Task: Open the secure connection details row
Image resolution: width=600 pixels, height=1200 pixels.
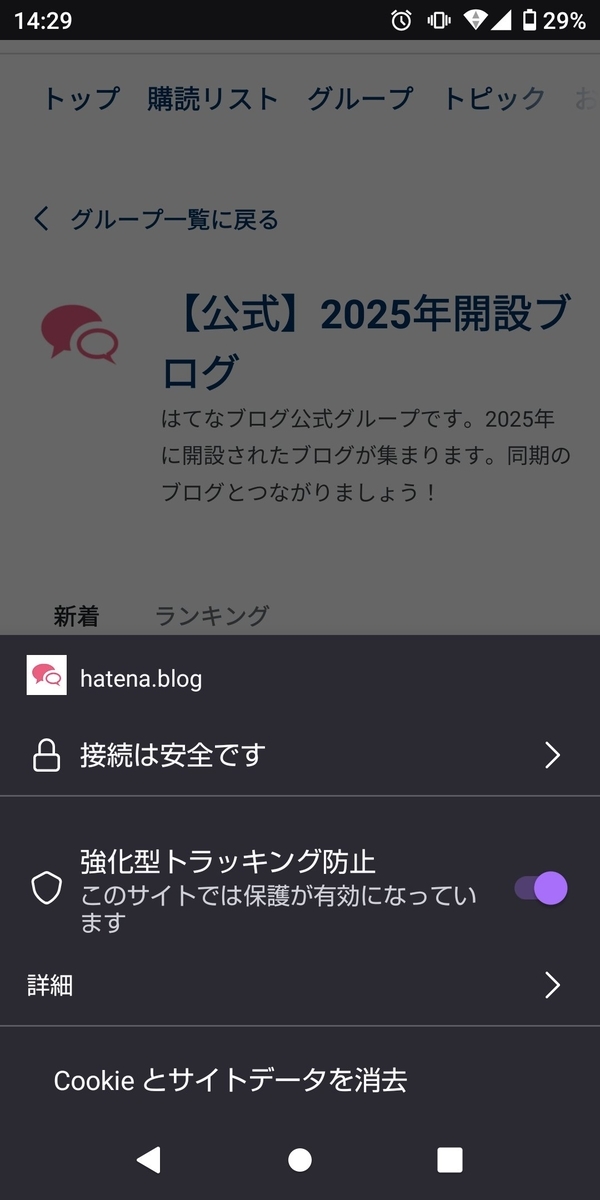Action: (x=300, y=755)
